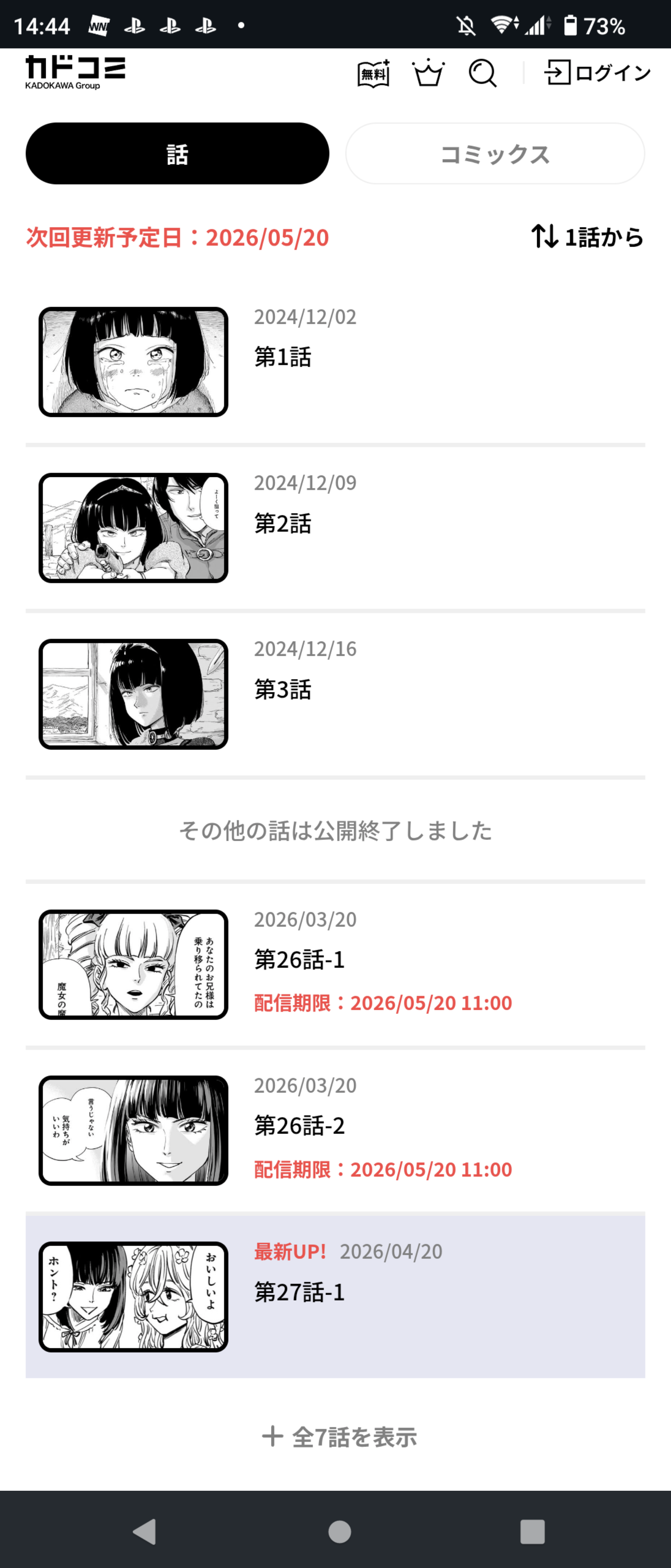Expand list with 全7話を表示
Viewport: 671px width, 1568px height.
[x=339, y=1437]
